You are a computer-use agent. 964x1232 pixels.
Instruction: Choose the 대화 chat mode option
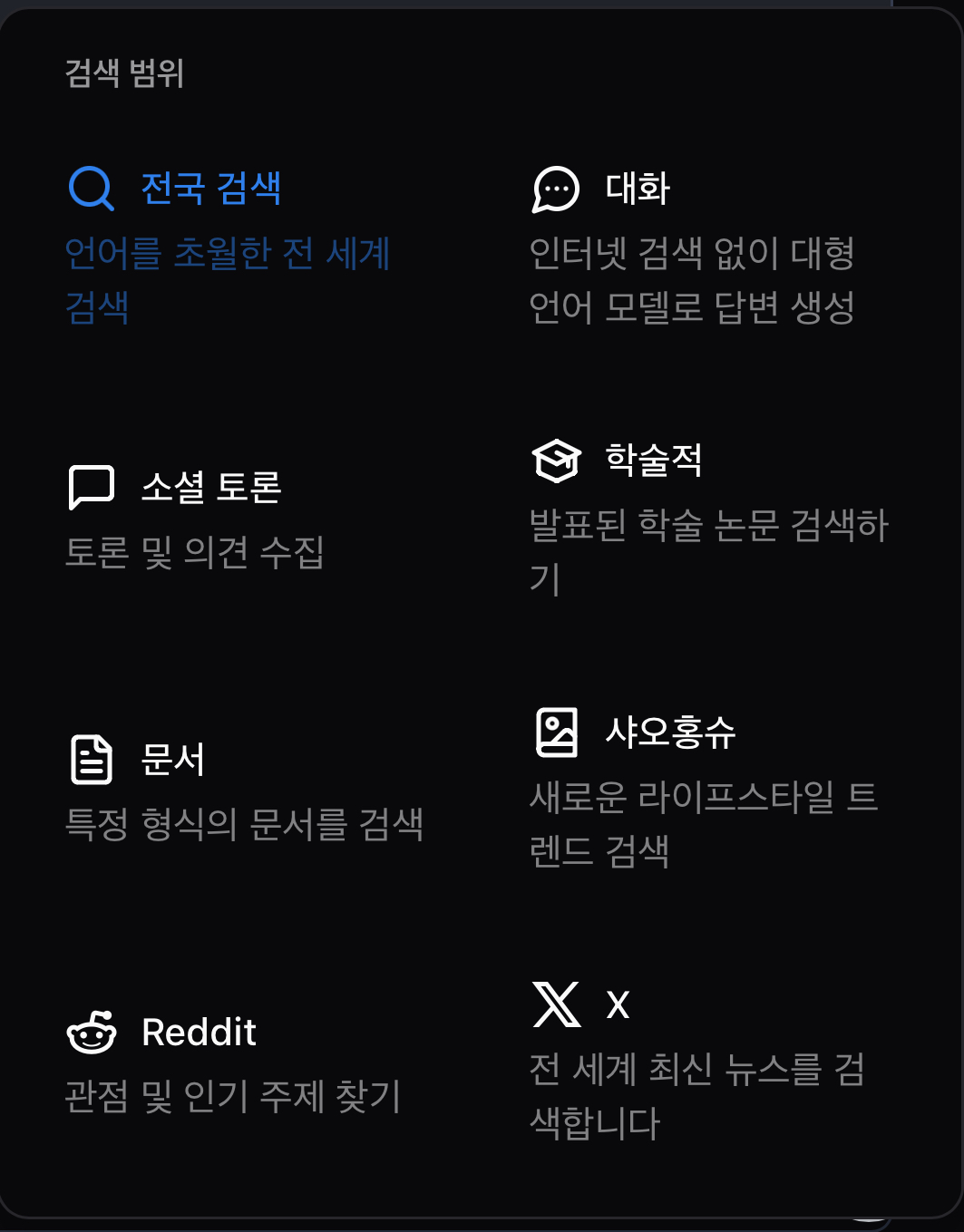tap(637, 189)
